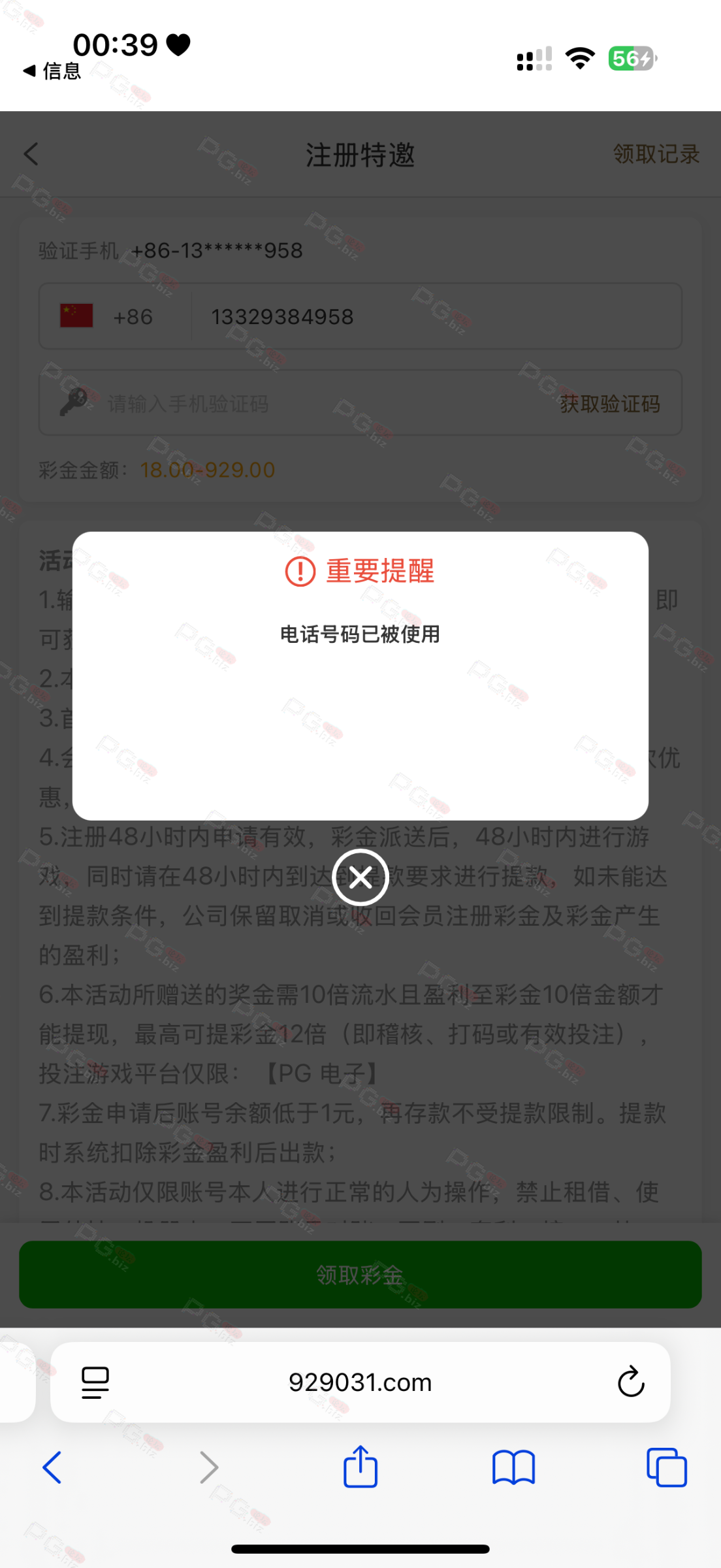Close the 重要提醒 dialog
This screenshot has height=1568, width=721.
(360, 877)
